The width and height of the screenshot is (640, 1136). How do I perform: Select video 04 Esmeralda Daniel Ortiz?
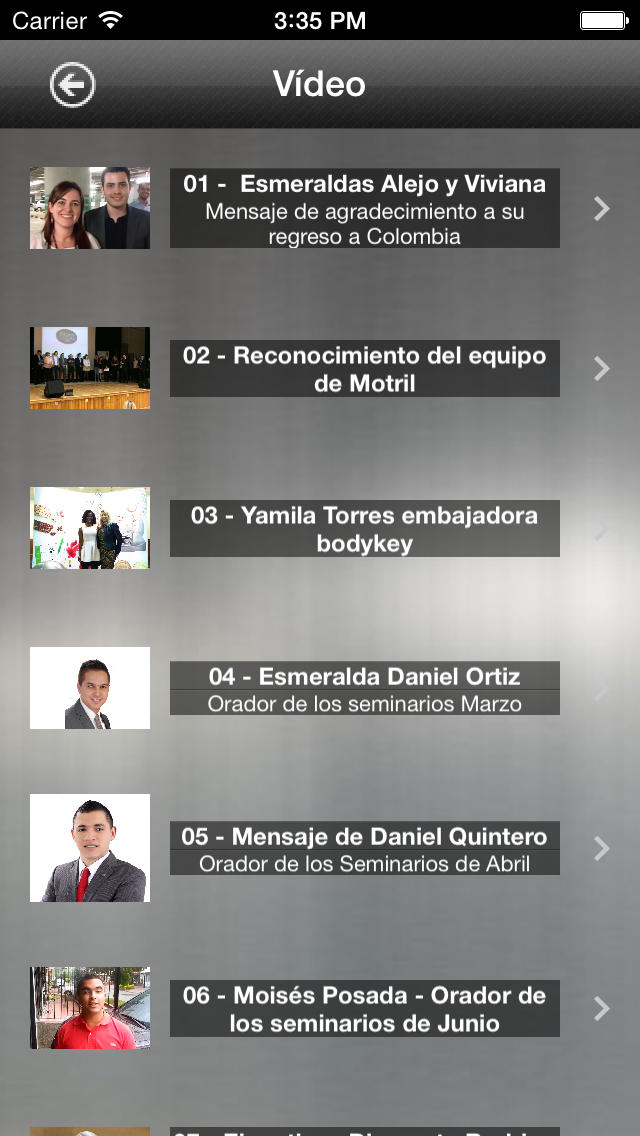coord(364,689)
